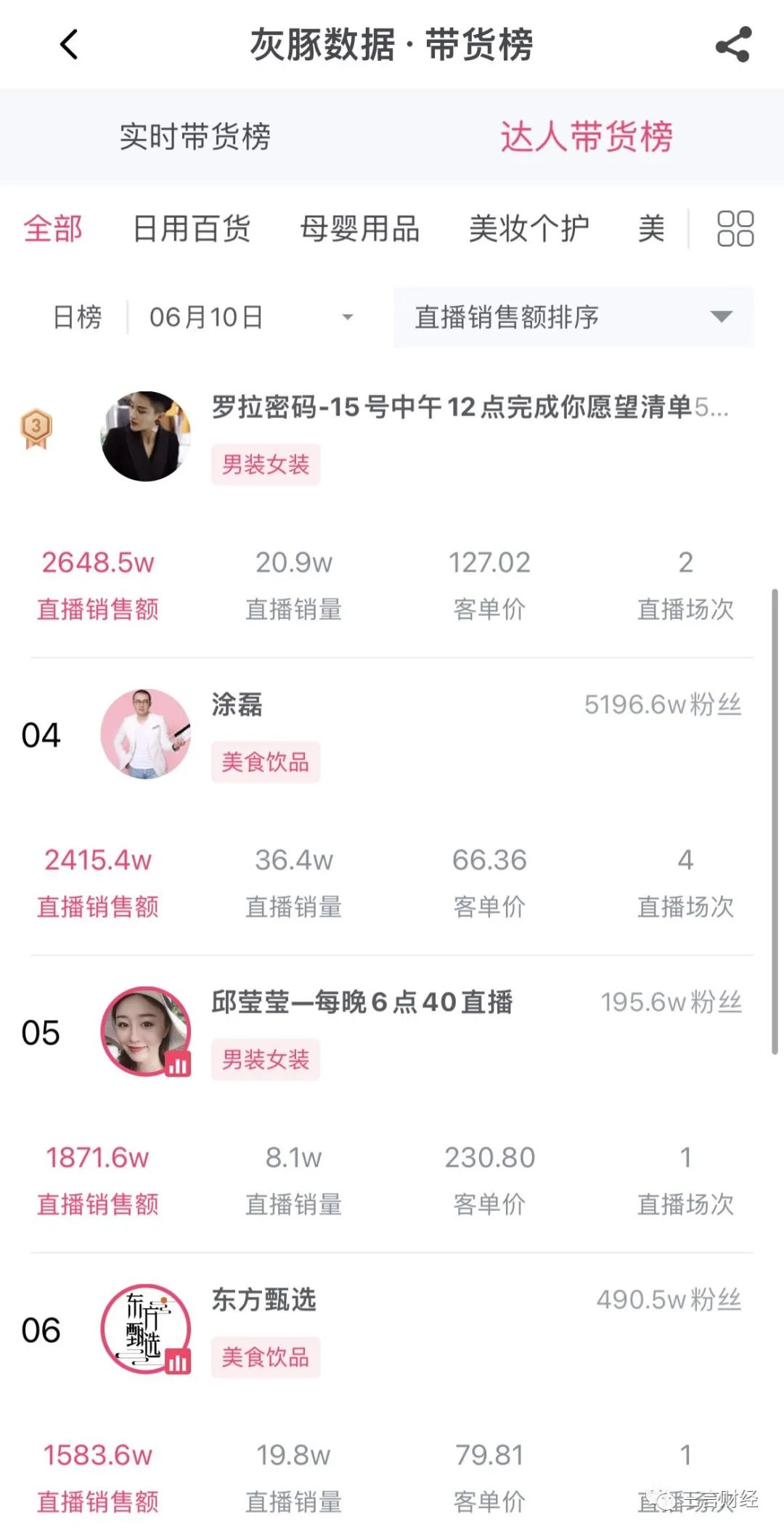This screenshot has height=1534, width=784.
Task: Filter by 美妆个护 category
Action: point(528,229)
